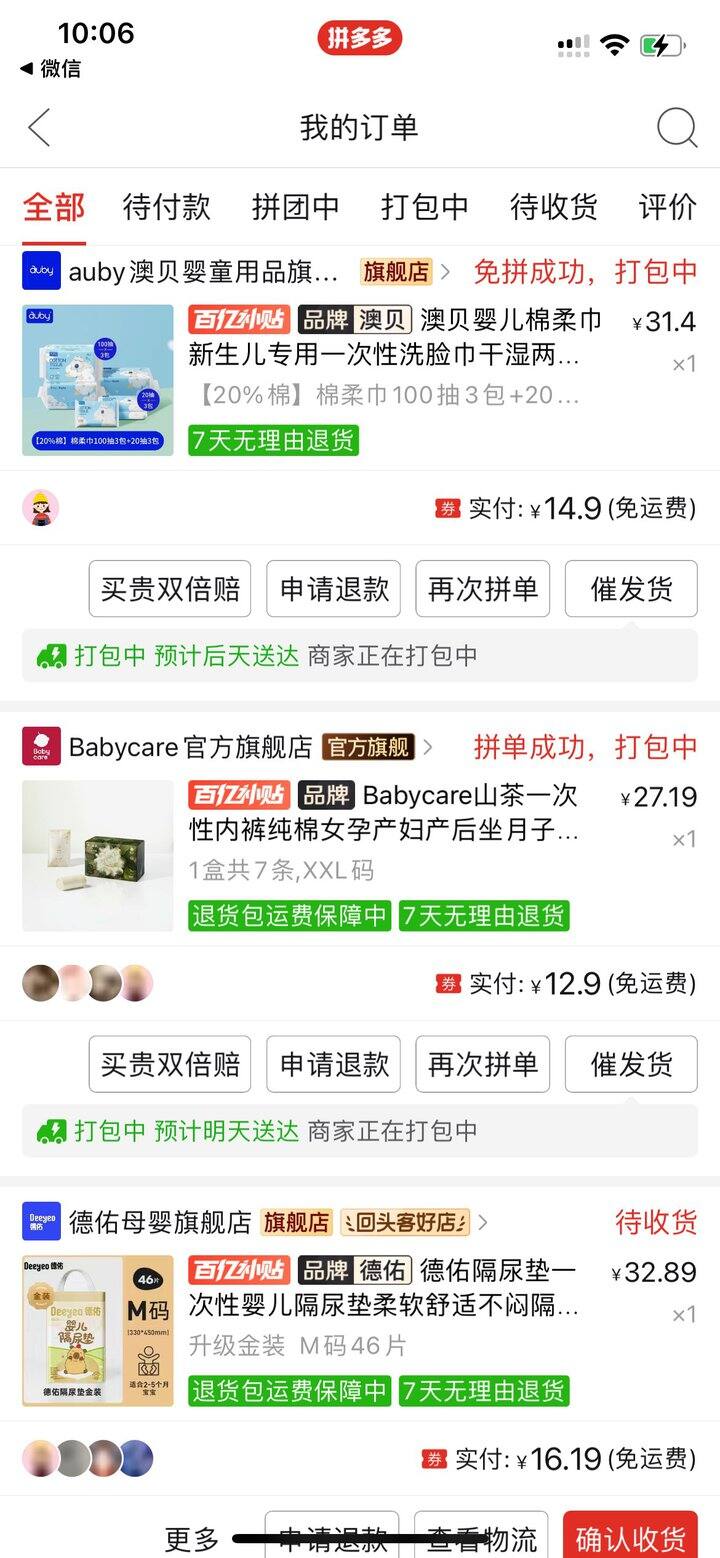The width and height of the screenshot is (720, 1558).
Task: Tap 再次拼单 for the Babycare order
Action: [x=483, y=1064]
